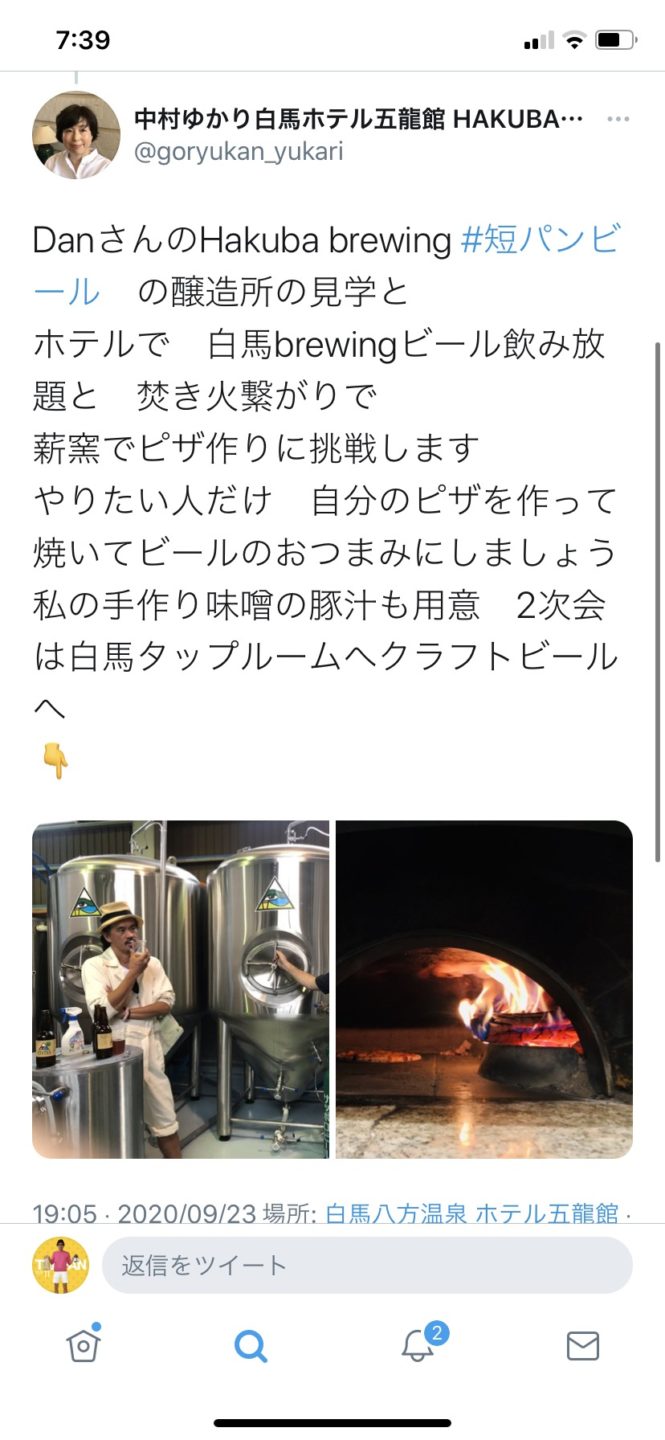Switch to the Search tab
The height and width of the screenshot is (1440, 665).
(x=250, y=1345)
